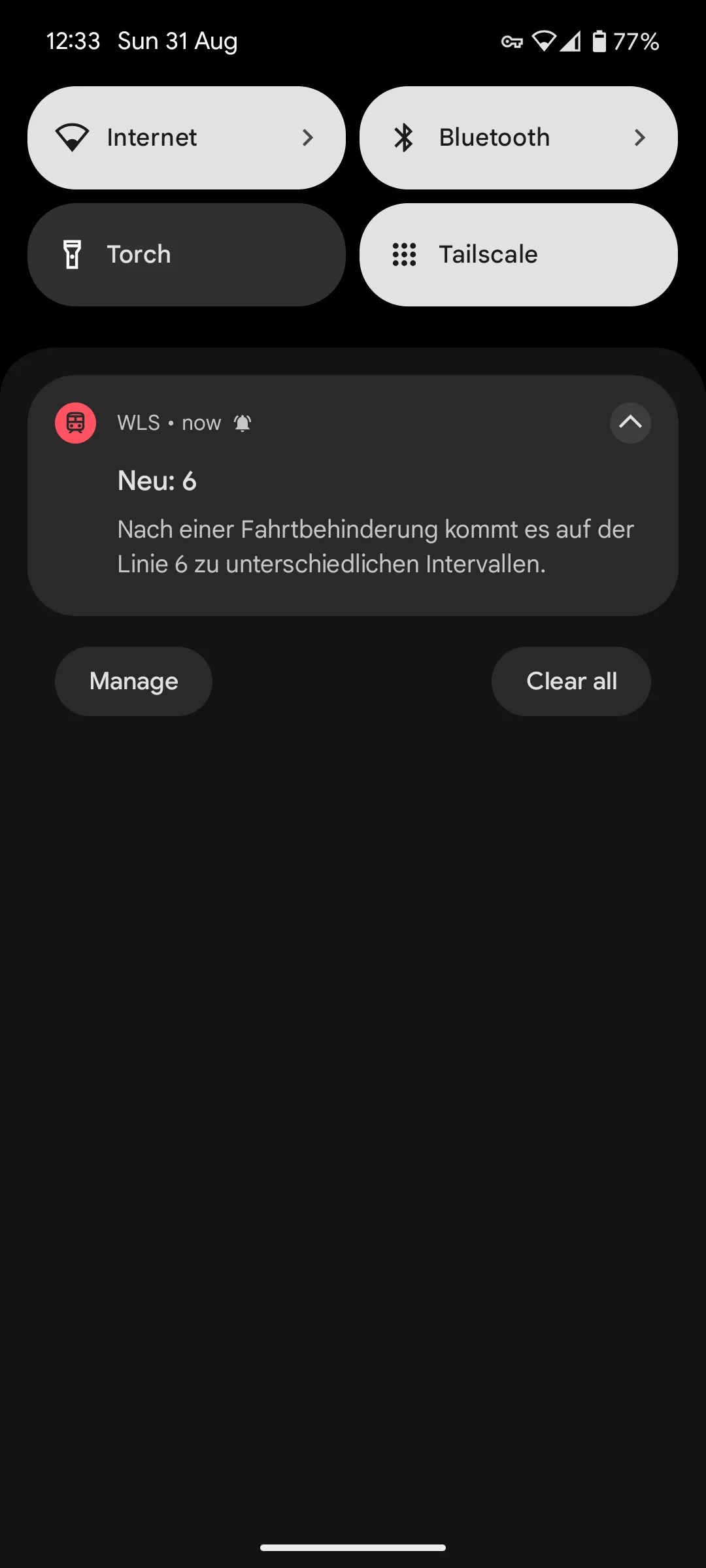Tap the home gesture bar at the bottom
Screen dimensions: 706x1568
tap(353, 1546)
